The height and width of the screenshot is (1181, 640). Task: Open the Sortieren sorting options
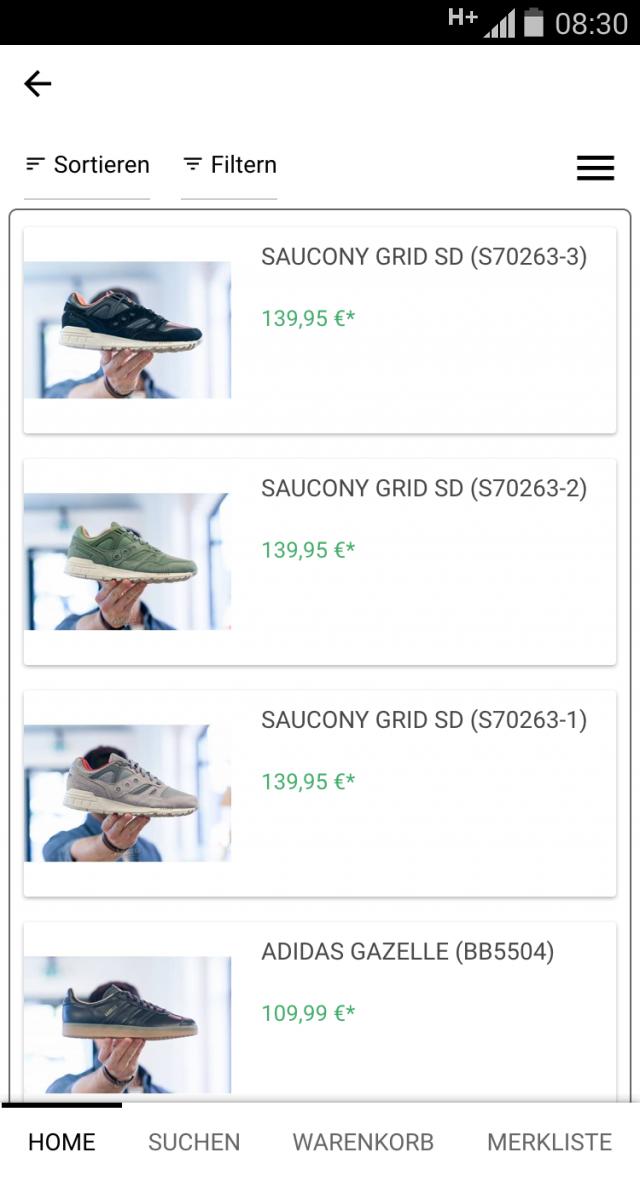(88, 165)
